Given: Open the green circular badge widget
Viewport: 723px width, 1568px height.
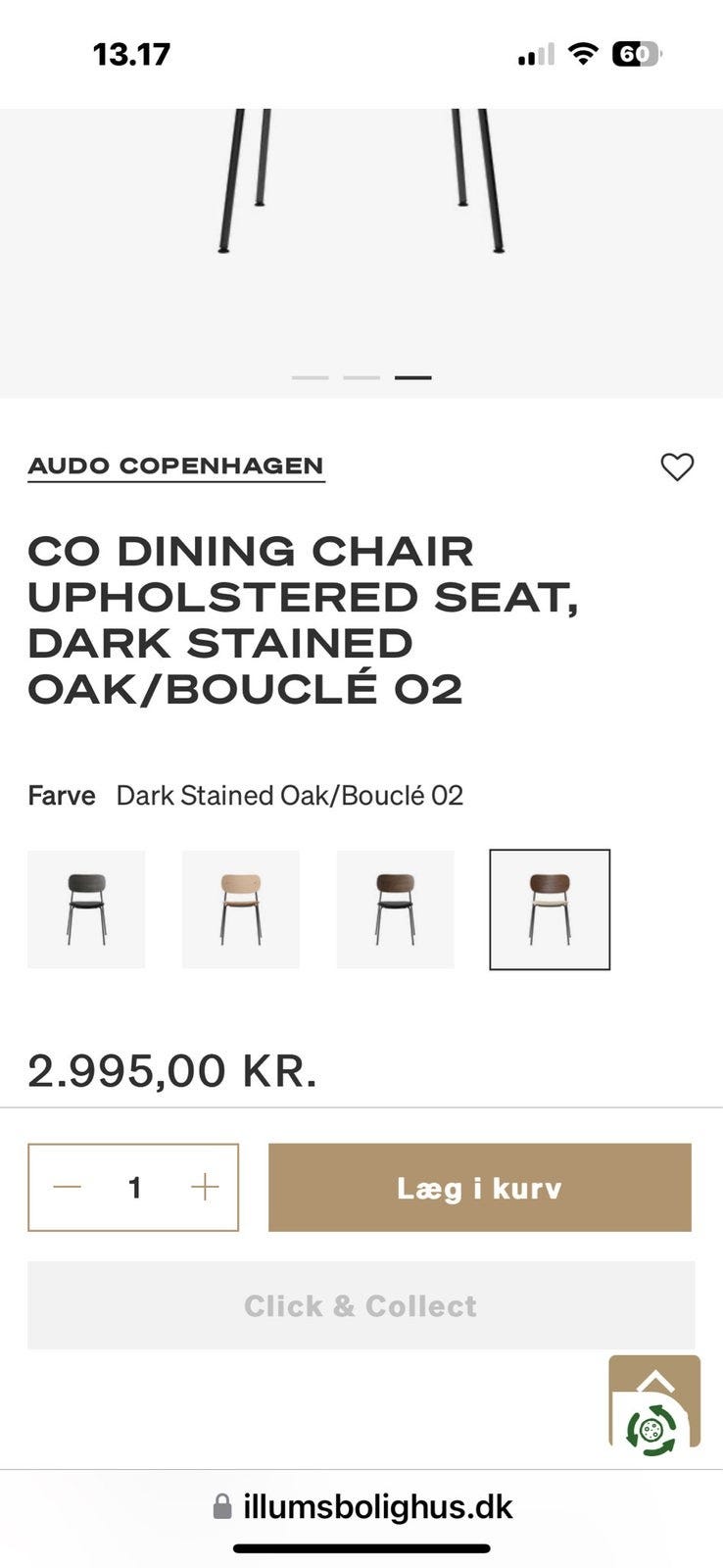Looking at the screenshot, I should point(651,1430).
